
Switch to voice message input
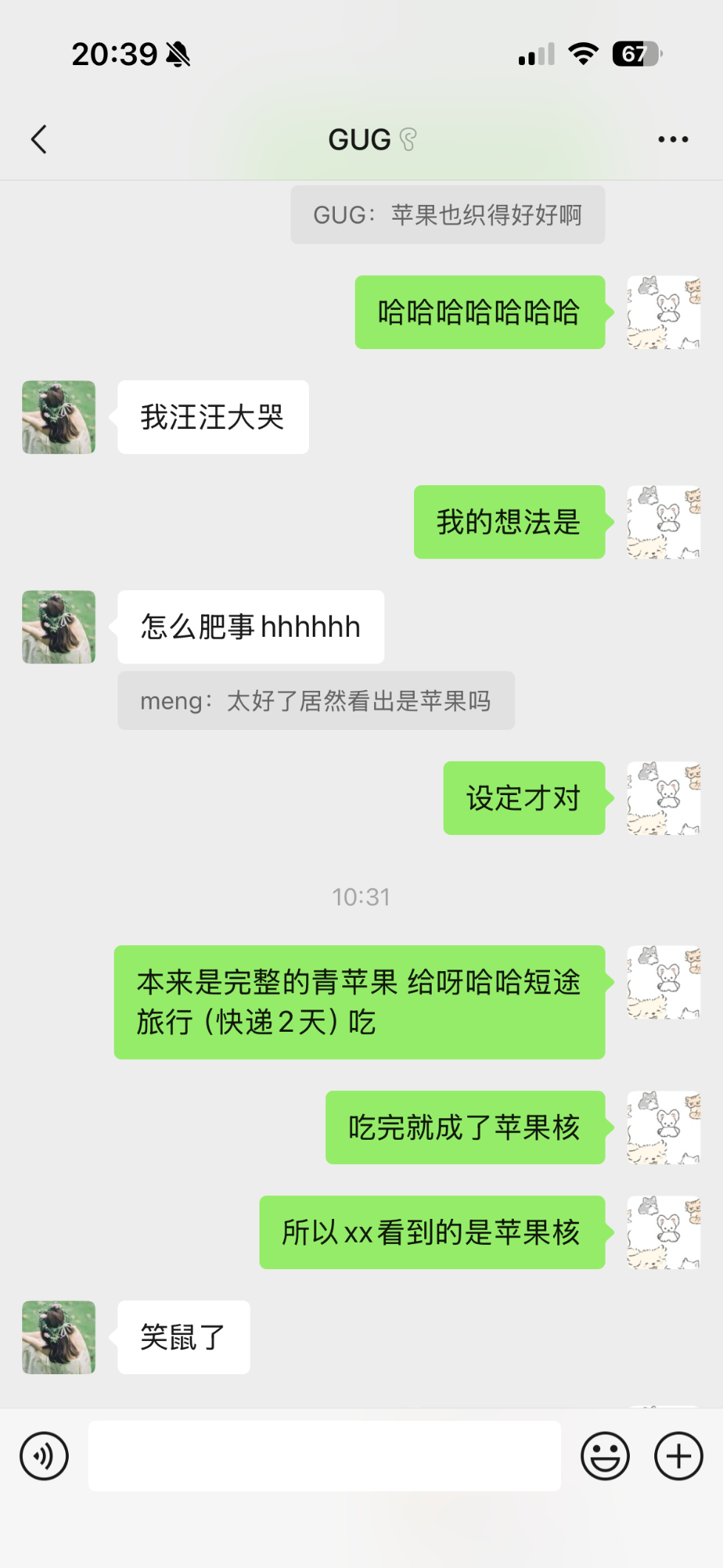pyautogui.click(x=44, y=1456)
